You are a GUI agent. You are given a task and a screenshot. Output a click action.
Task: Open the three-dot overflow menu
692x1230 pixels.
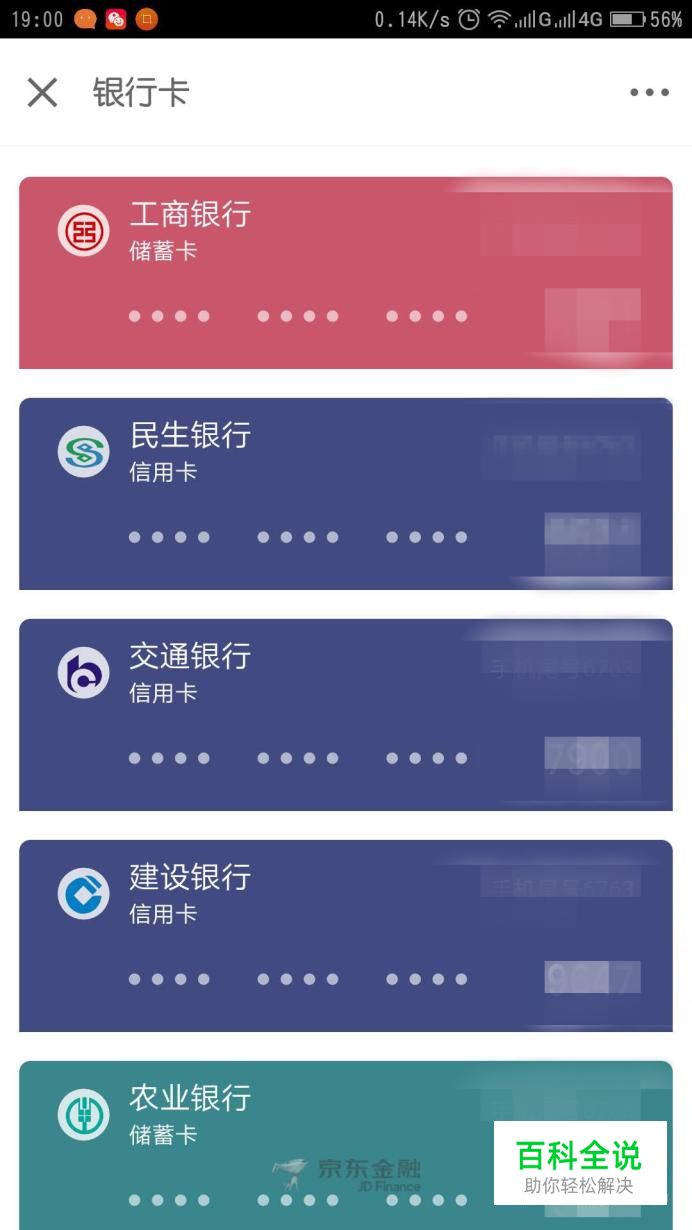[649, 93]
